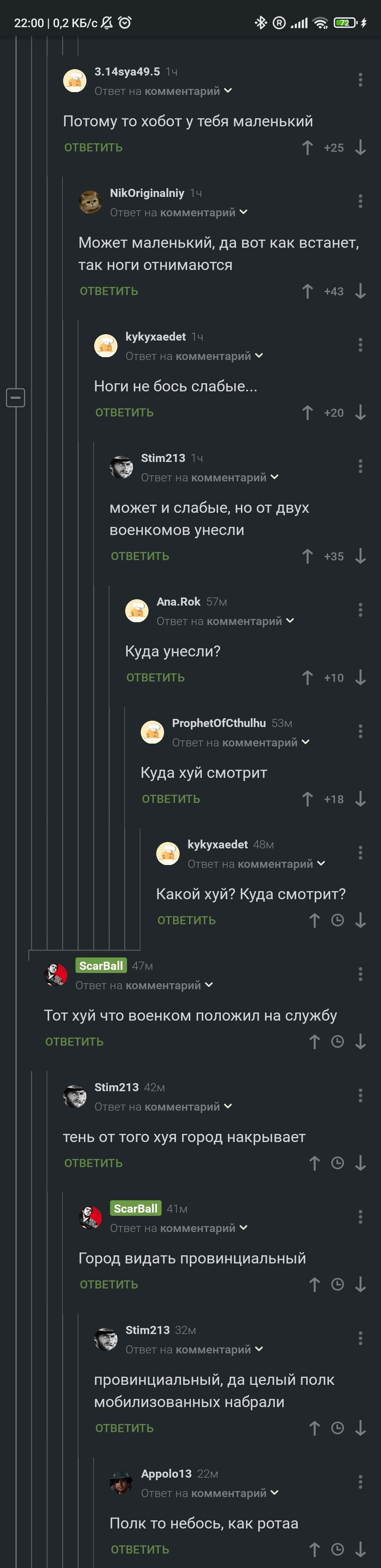The image size is (381, 1568).
Task: Reply to 3.14sya49.5's comment
Action: point(93,147)
